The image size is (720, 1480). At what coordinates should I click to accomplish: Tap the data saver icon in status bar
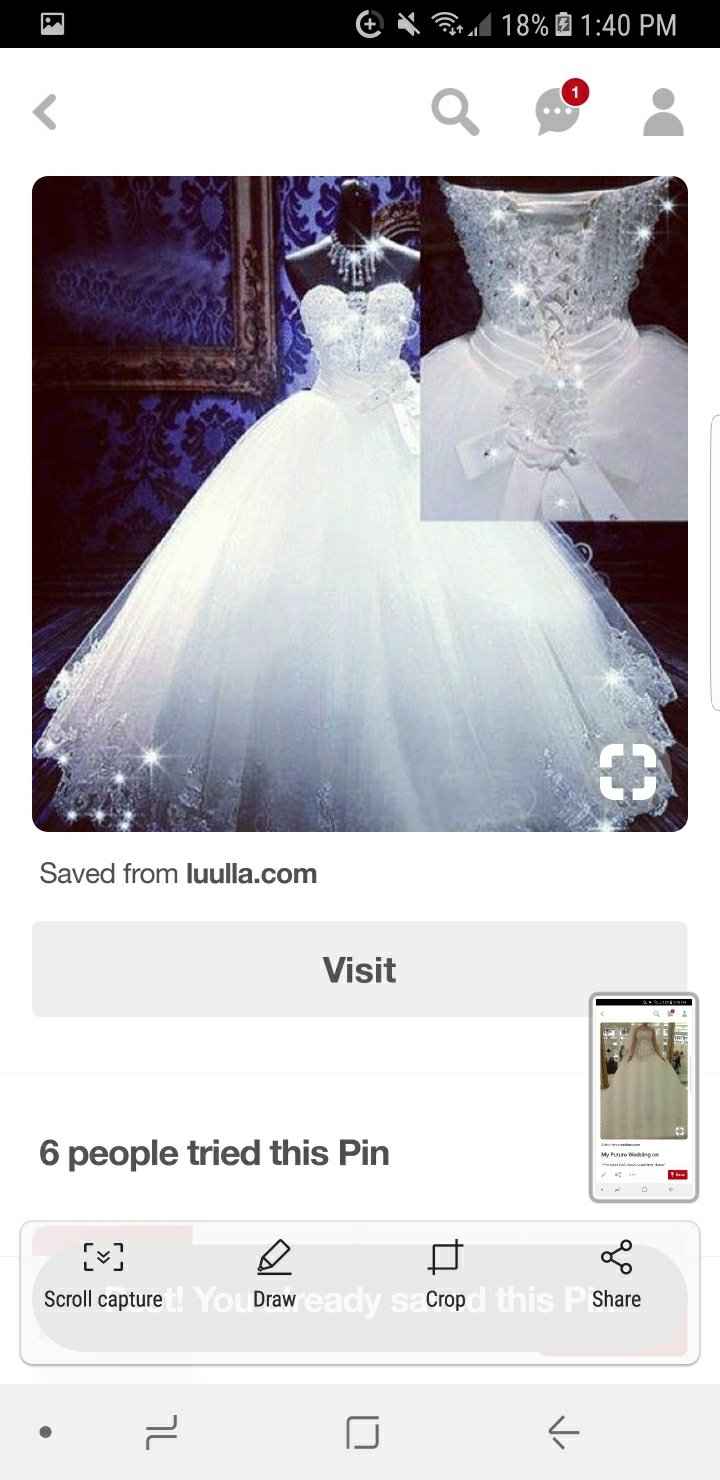[370, 25]
